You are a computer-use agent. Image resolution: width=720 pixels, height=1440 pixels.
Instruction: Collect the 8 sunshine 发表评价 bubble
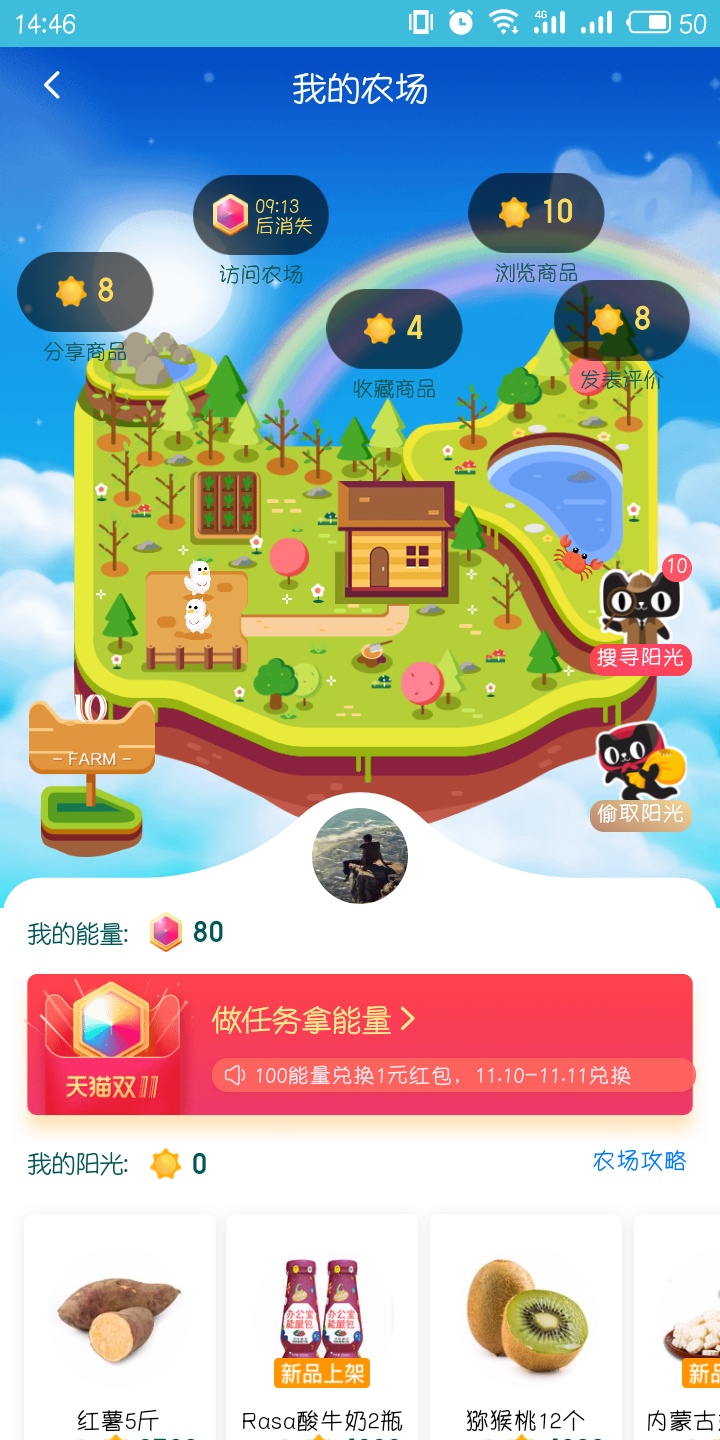tap(621, 320)
